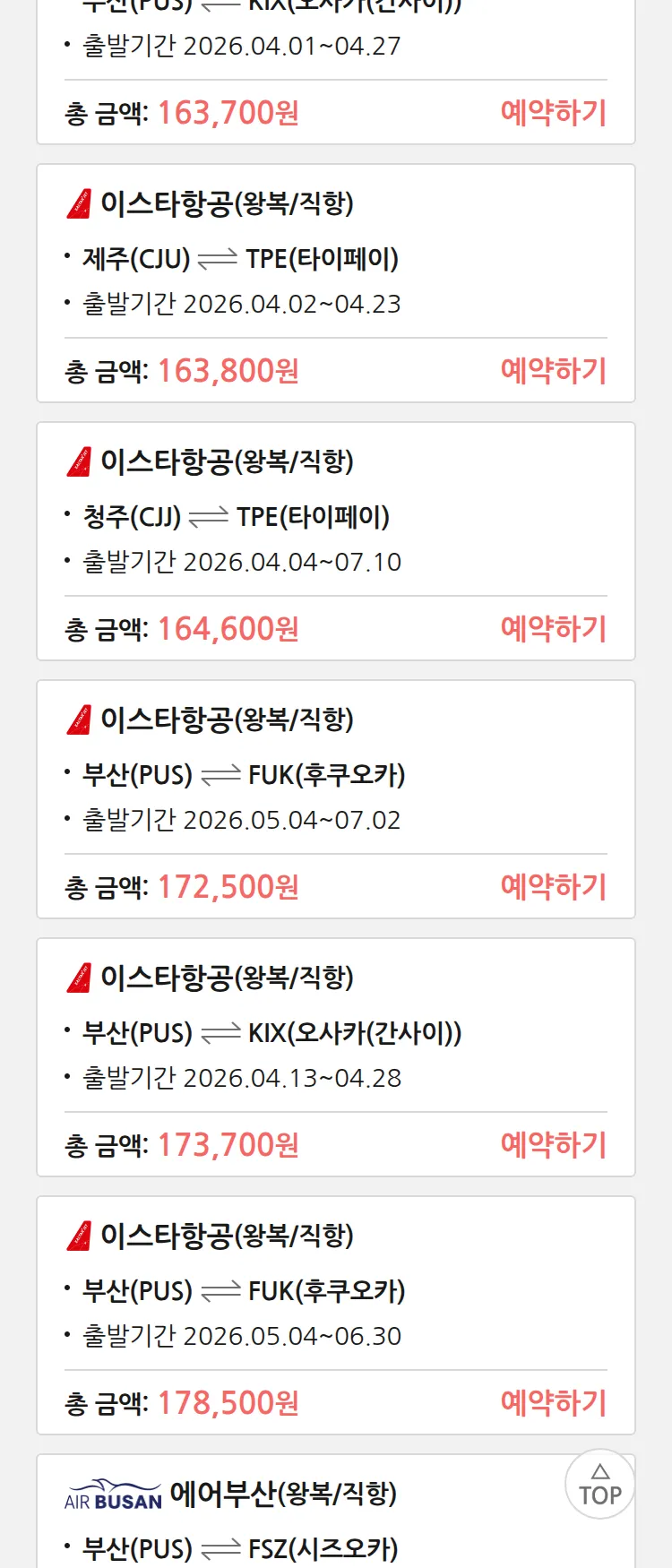Book the 부산–FUK 178,500원 flight
672x1568 pixels.
[553, 1403]
